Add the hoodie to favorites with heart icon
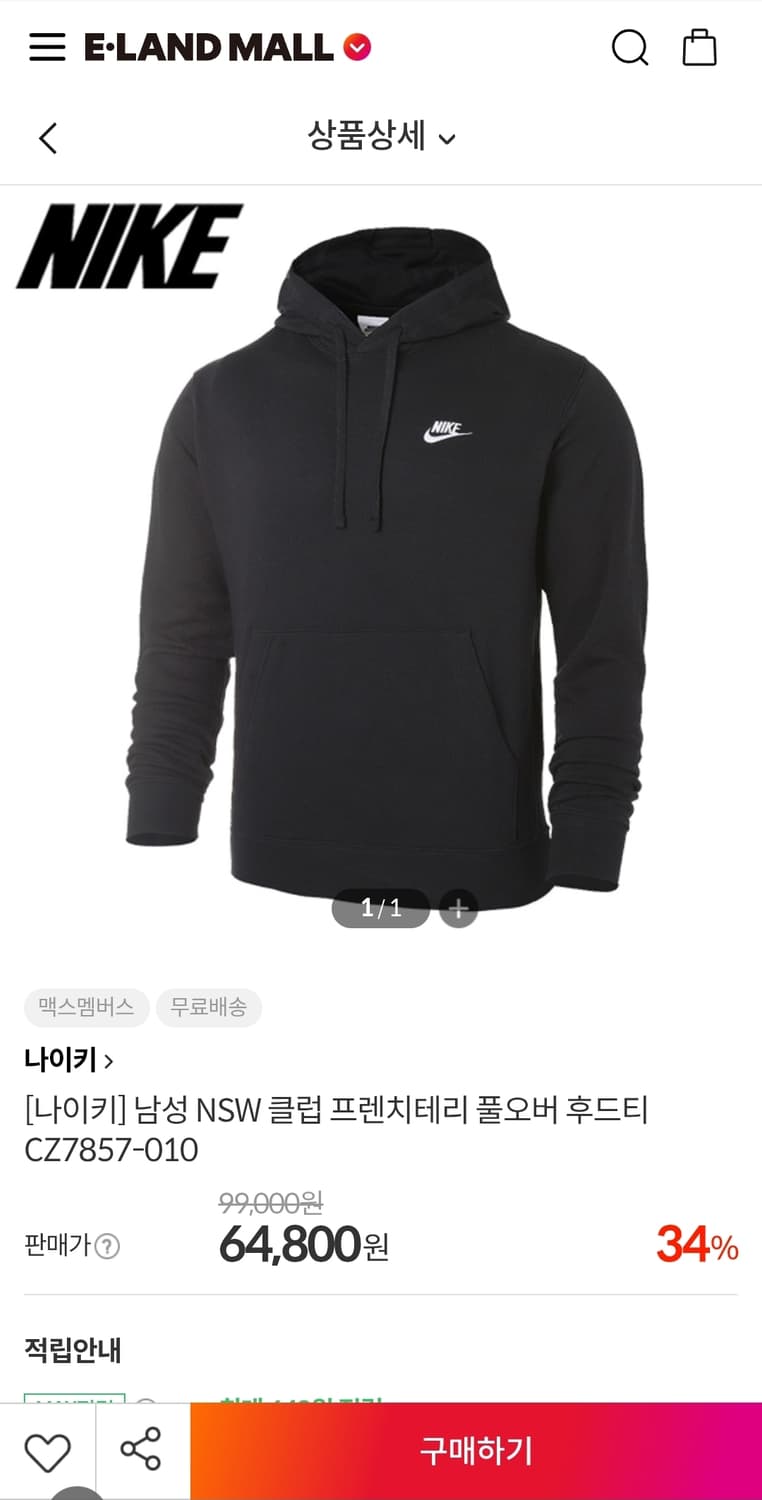 click(47, 1450)
